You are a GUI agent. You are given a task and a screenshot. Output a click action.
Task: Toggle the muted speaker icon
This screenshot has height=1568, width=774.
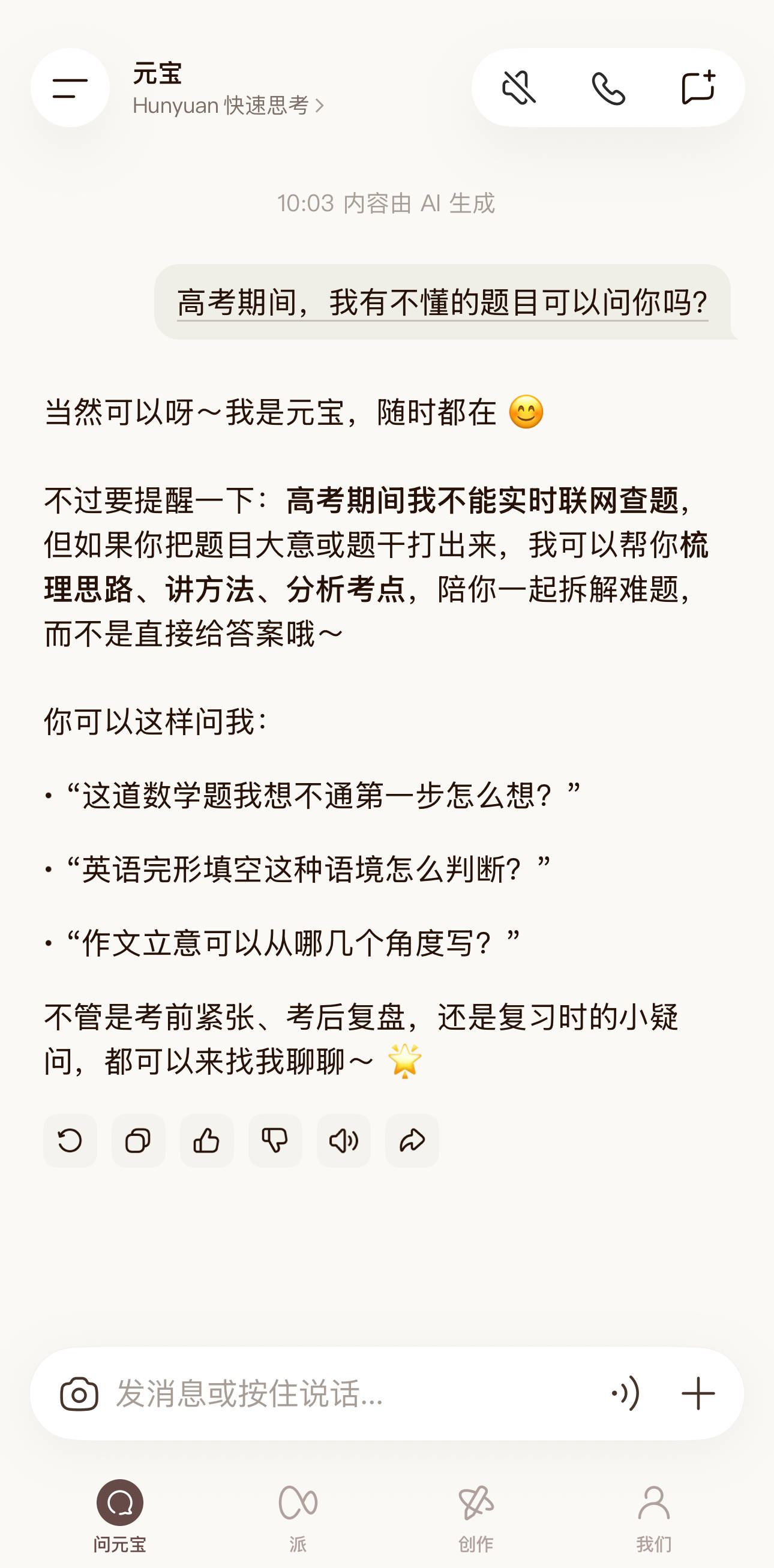[x=518, y=88]
